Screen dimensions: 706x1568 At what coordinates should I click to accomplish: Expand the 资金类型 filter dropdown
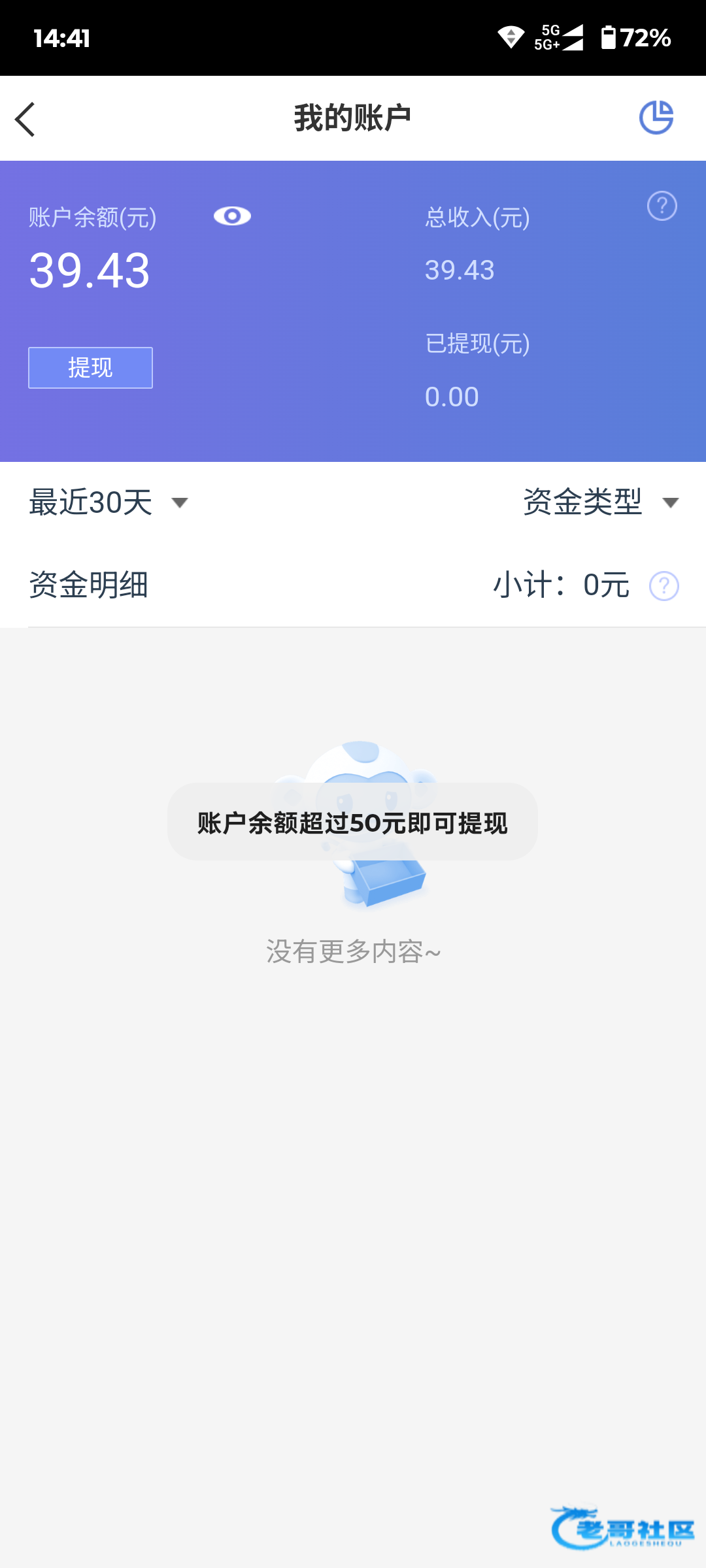(601, 502)
